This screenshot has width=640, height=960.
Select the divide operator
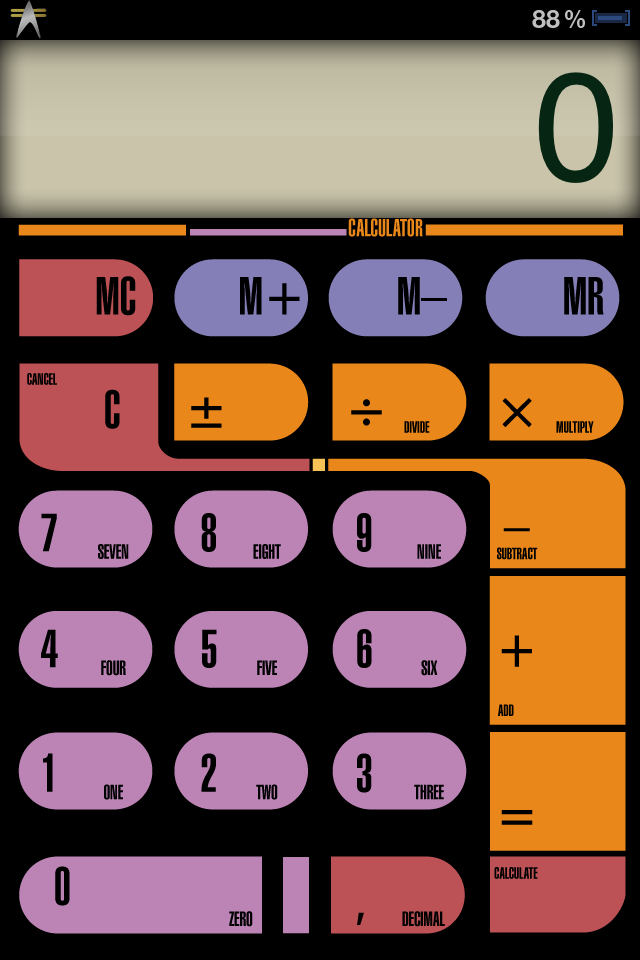click(x=398, y=402)
